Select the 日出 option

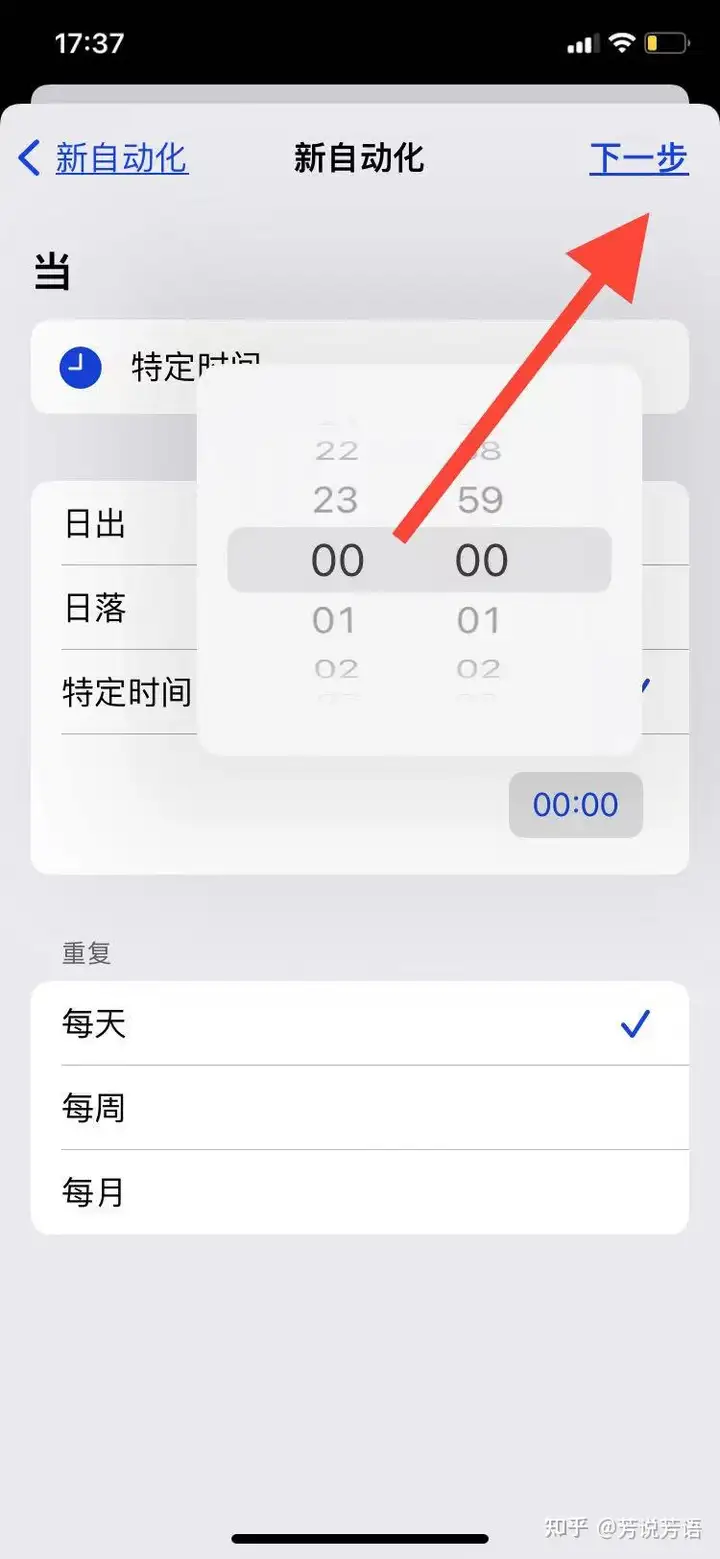click(96, 523)
